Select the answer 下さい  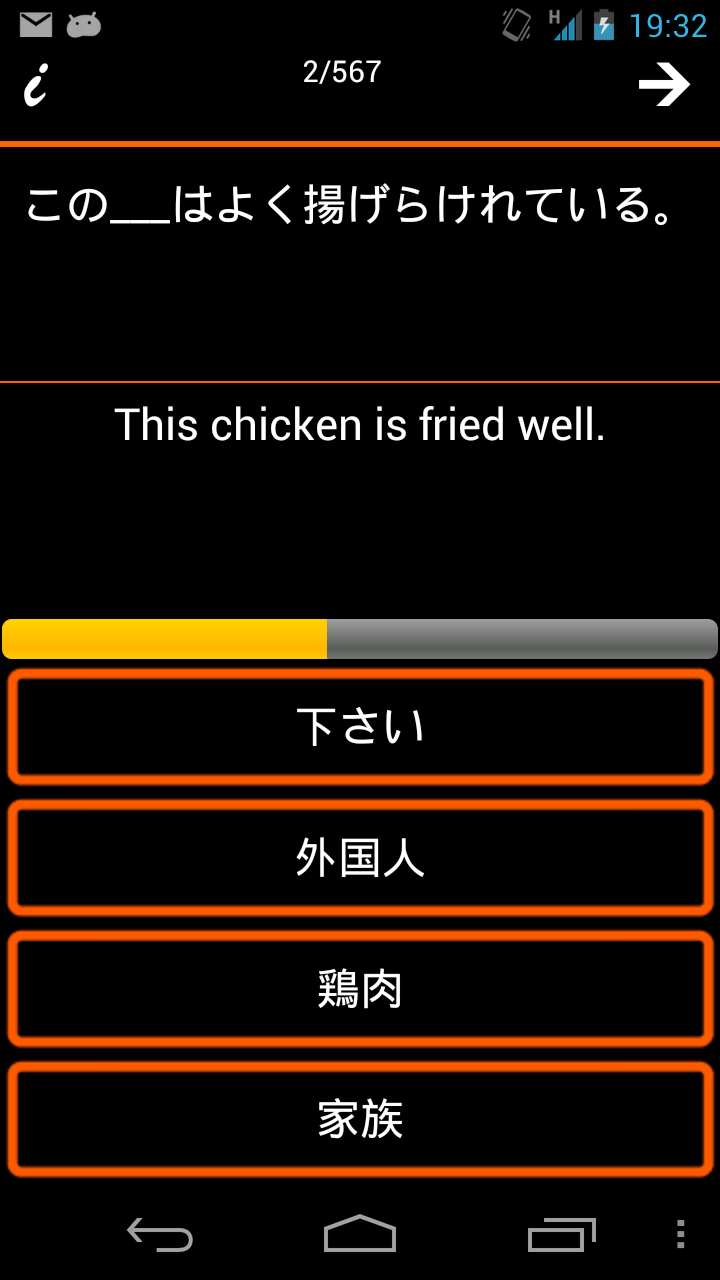click(x=360, y=726)
